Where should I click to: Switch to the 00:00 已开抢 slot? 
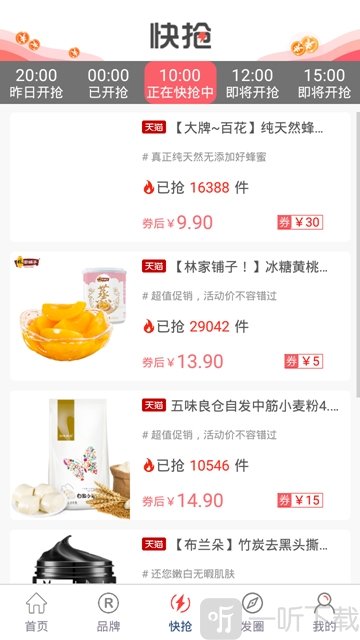108,83
